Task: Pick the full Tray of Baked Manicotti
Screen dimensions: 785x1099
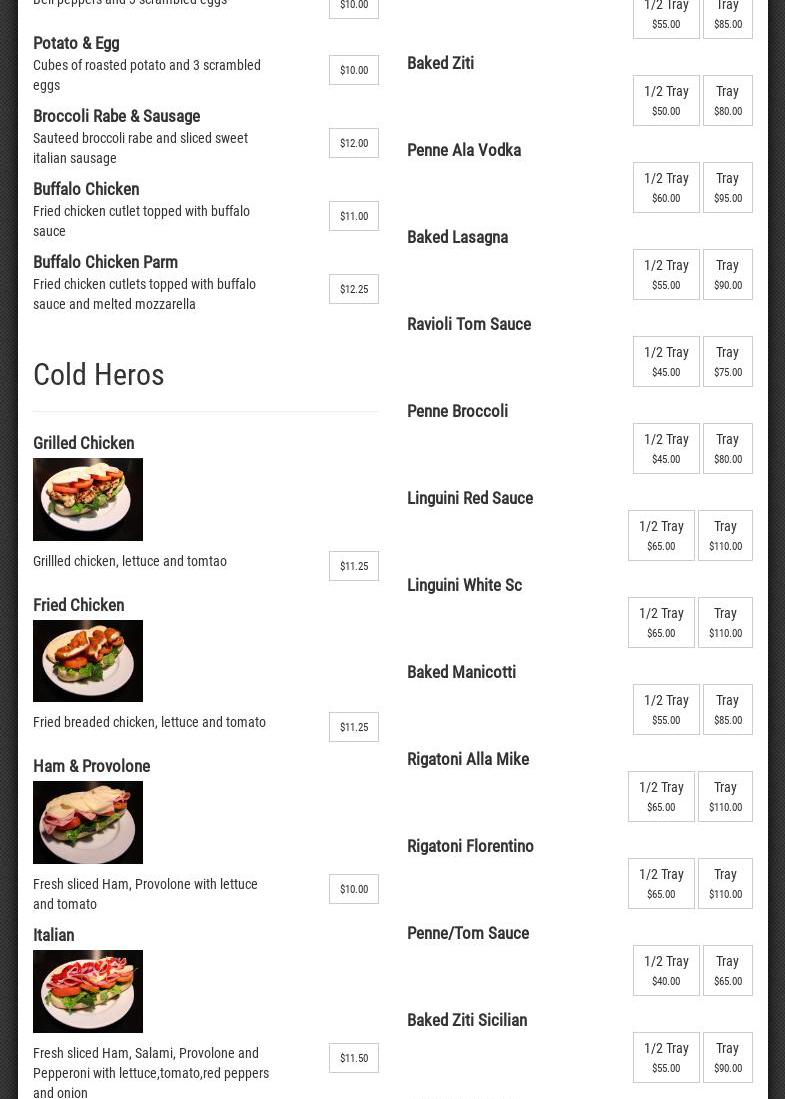Action: [x=727, y=709]
